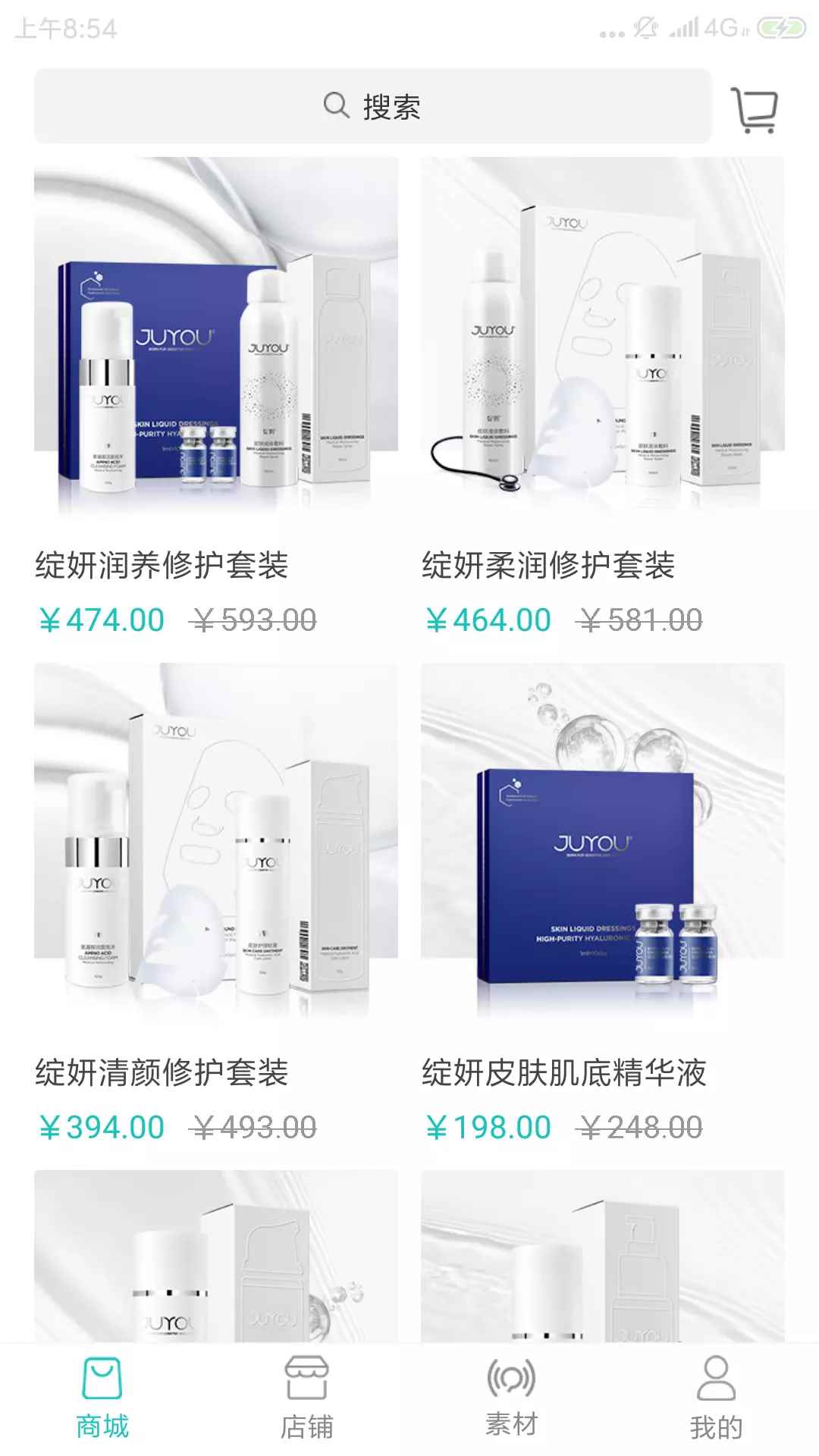Go to the 素材 tab

(511, 1399)
